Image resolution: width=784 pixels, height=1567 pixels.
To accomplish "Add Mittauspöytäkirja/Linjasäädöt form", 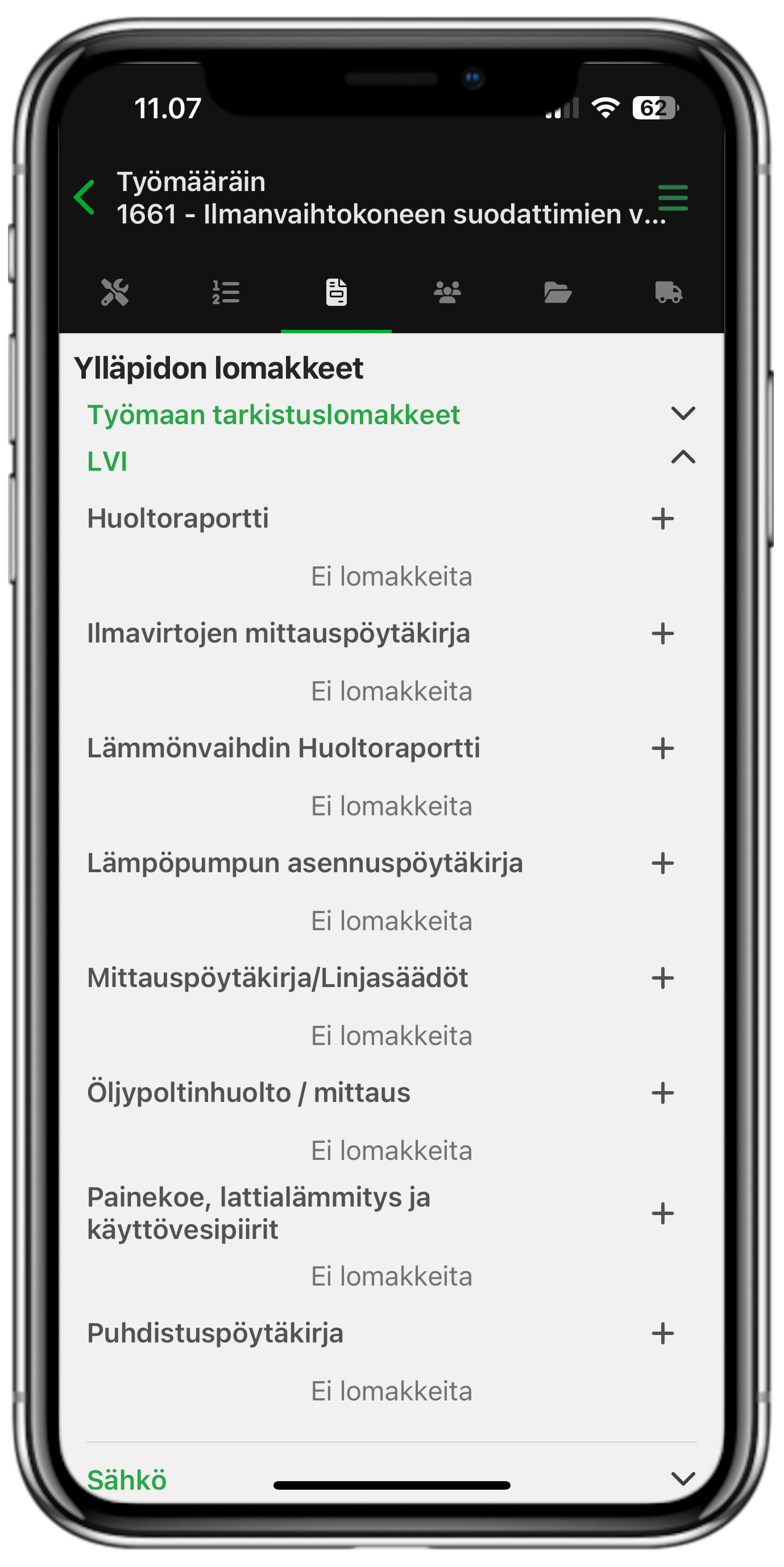I will 662,979.
